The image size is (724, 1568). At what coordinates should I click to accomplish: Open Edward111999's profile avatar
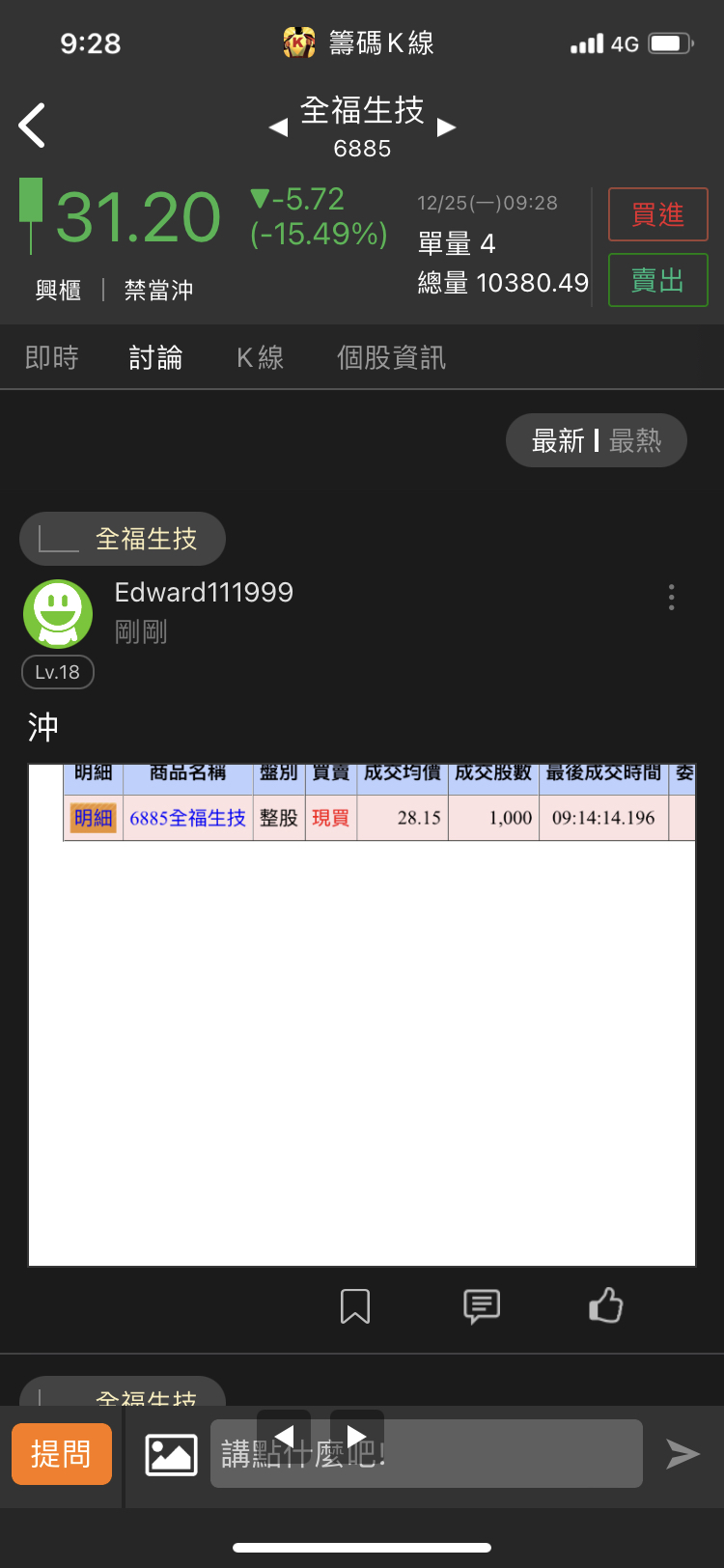(x=58, y=613)
